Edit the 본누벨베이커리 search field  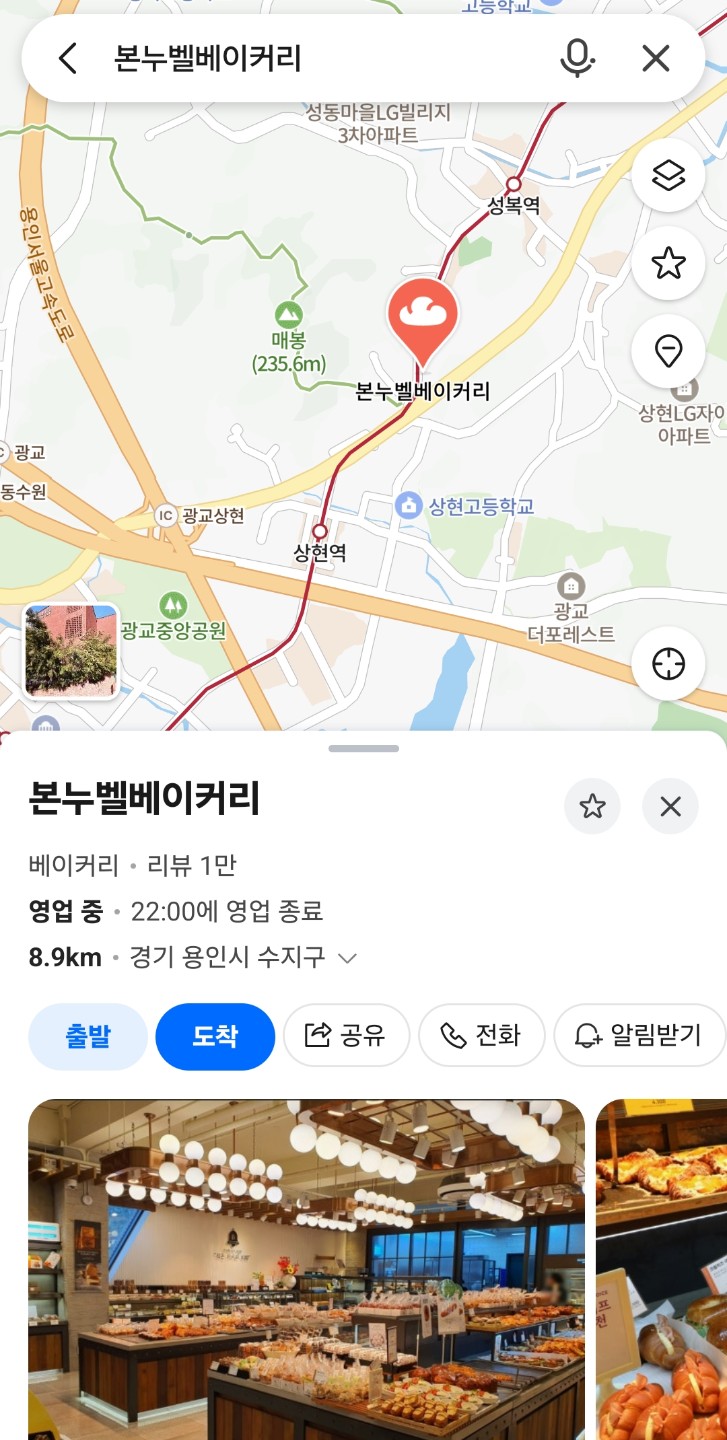(x=320, y=59)
